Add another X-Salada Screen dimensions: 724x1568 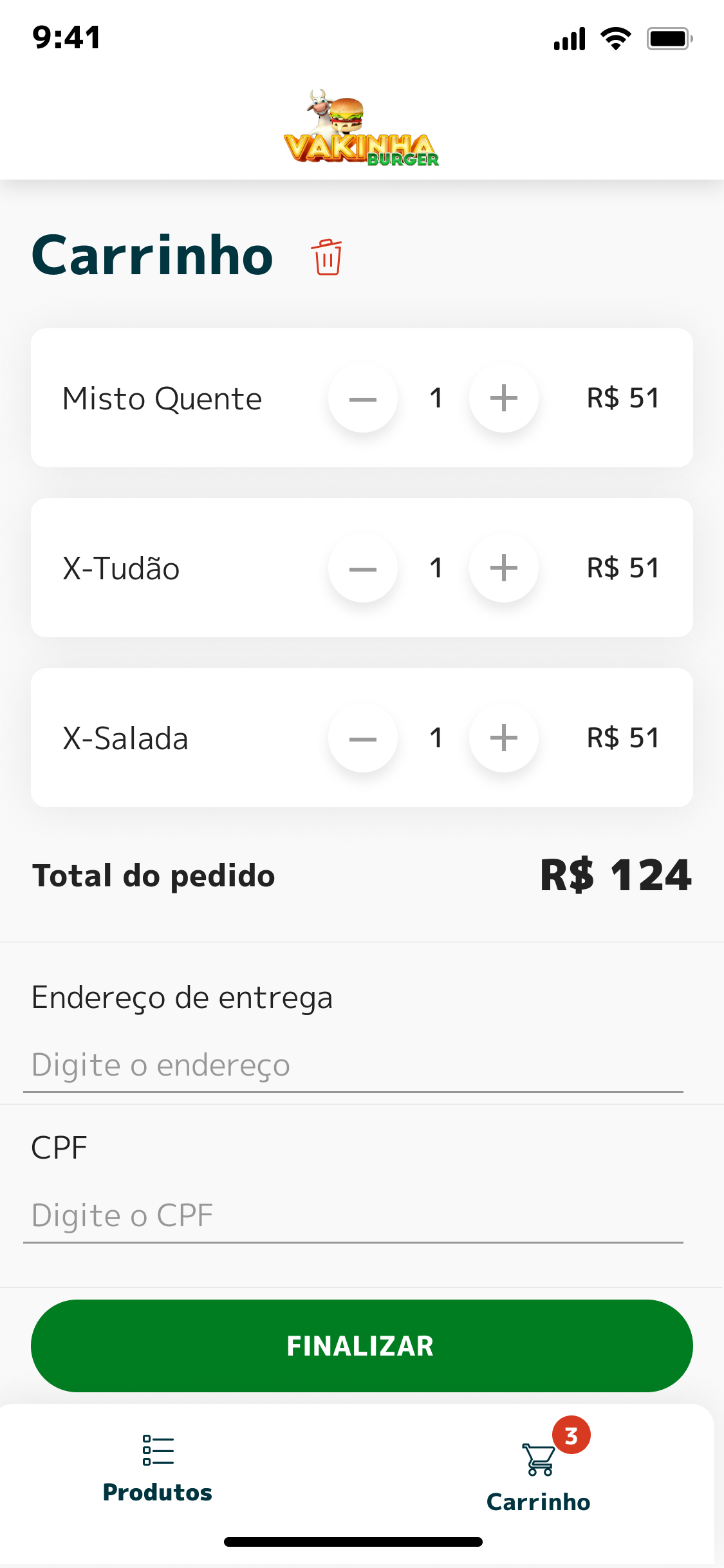503,738
